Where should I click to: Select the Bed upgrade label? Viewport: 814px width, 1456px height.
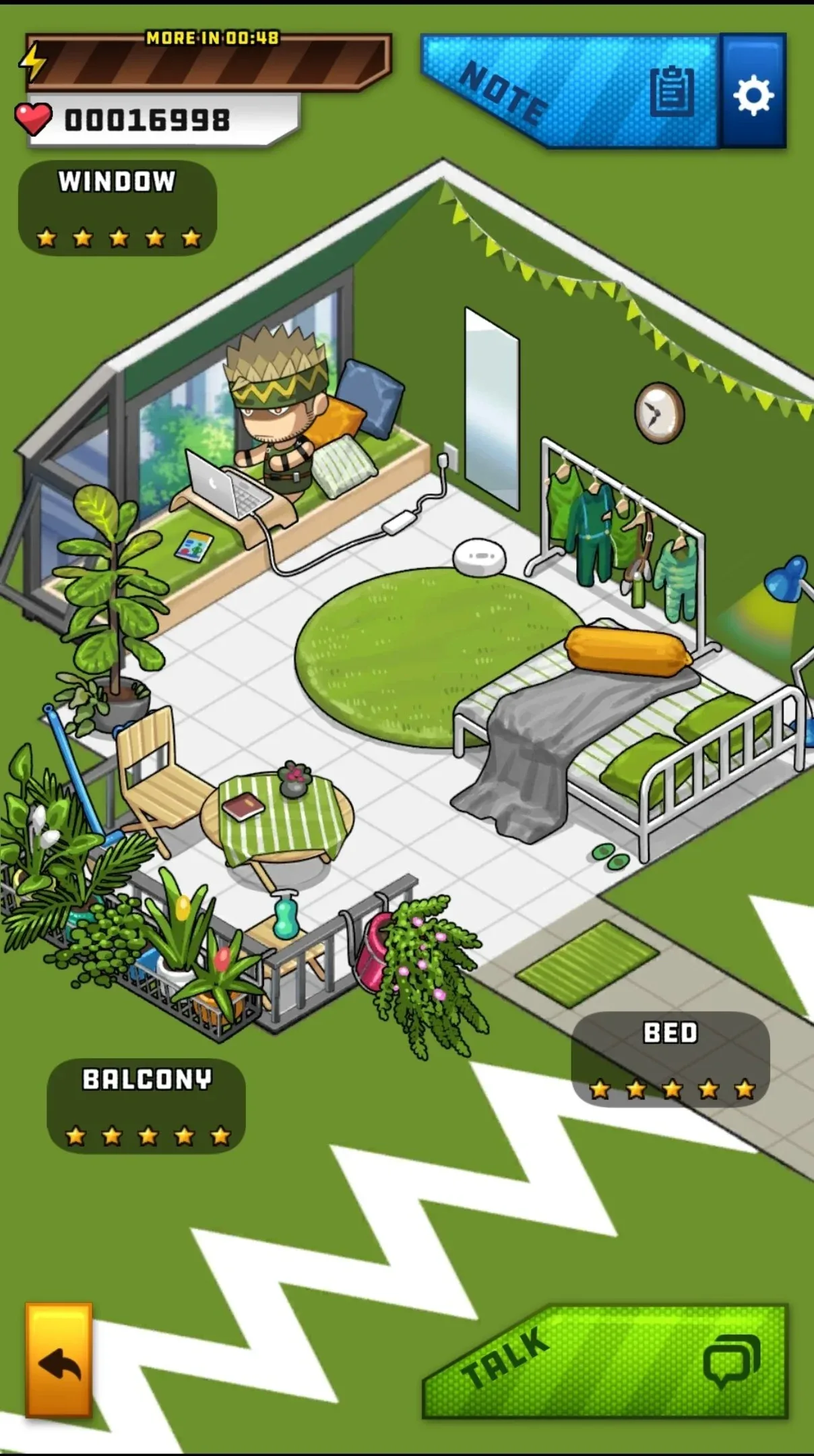[670, 1059]
